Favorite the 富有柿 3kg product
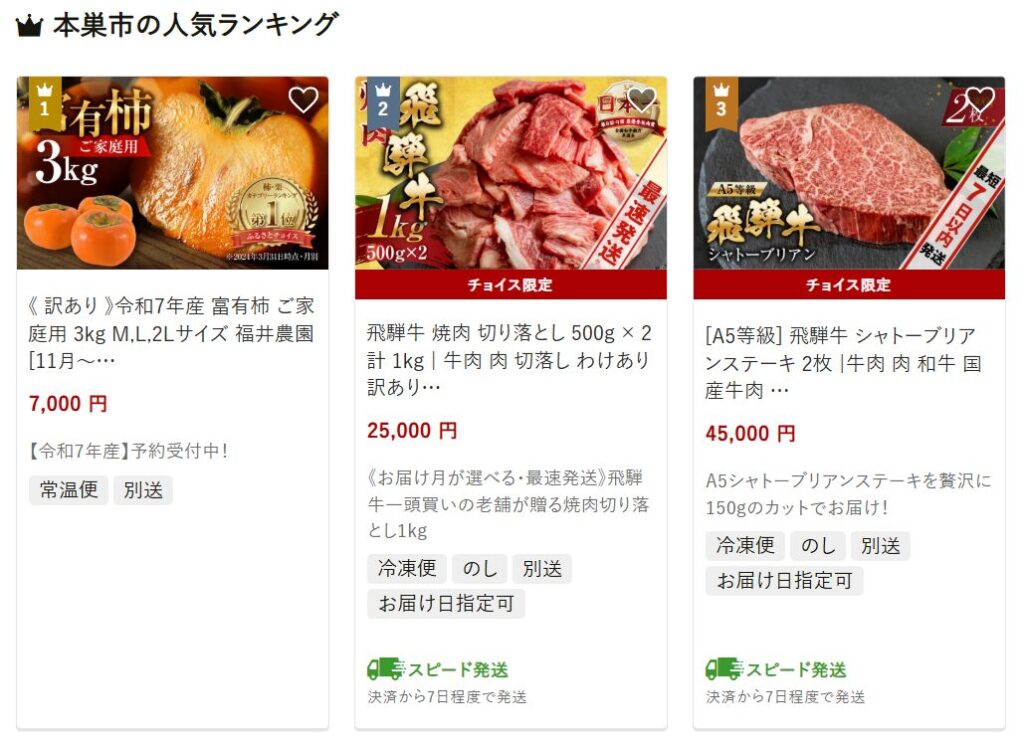This screenshot has width=1024, height=748. 303,100
